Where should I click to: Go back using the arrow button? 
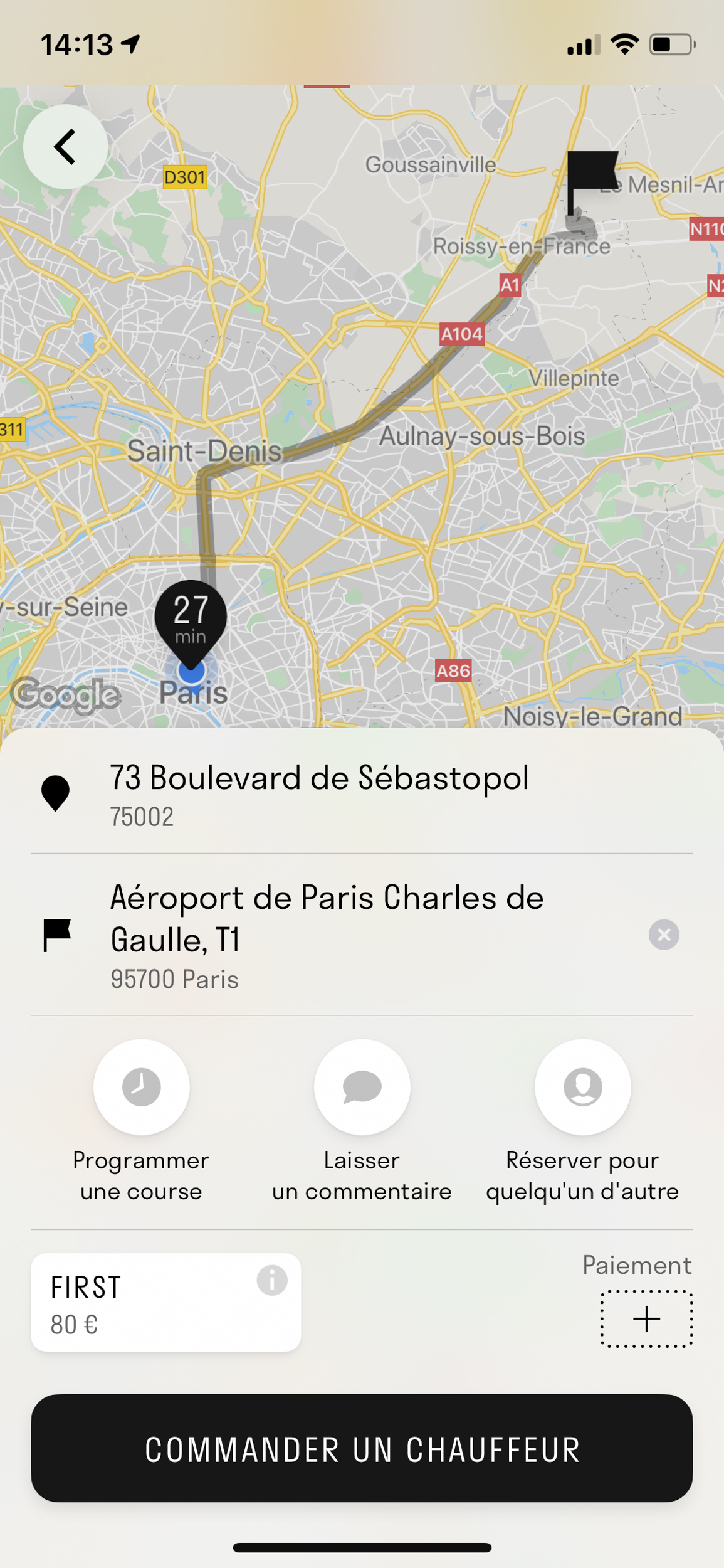pyautogui.click(x=65, y=147)
